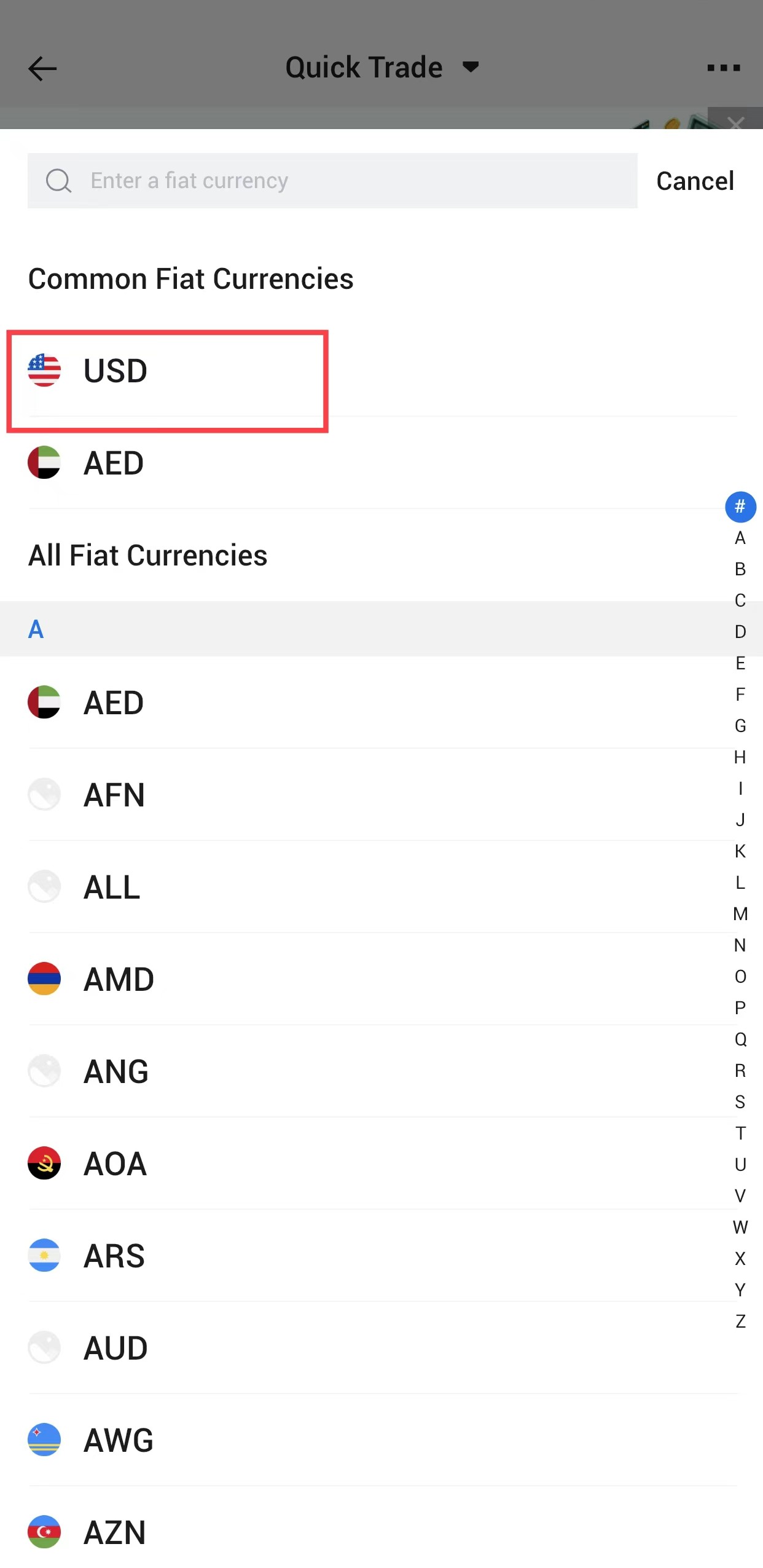Tap the # index marker
Image resolution: width=763 pixels, height=1568 pixels.
(740, 507)
